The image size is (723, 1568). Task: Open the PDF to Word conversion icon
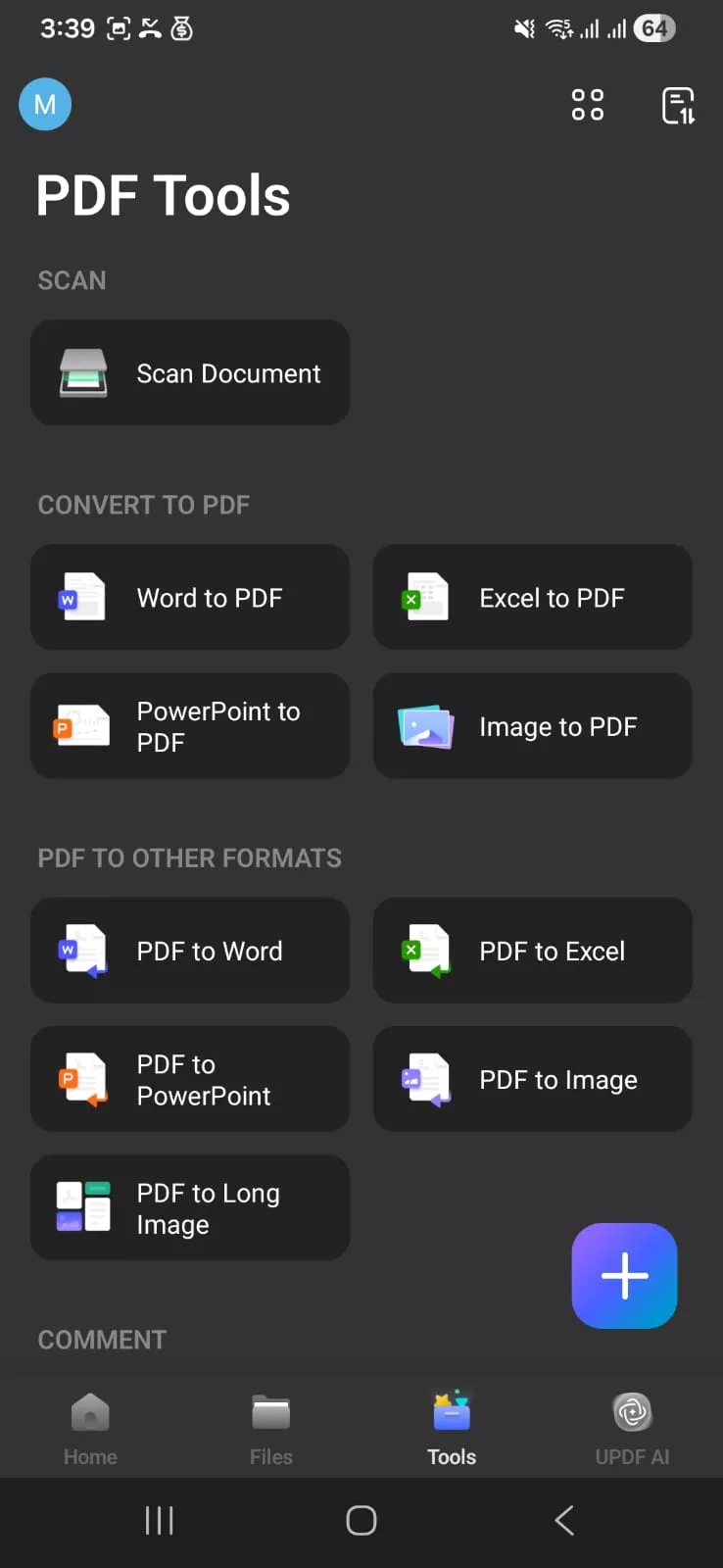(81, 951)
